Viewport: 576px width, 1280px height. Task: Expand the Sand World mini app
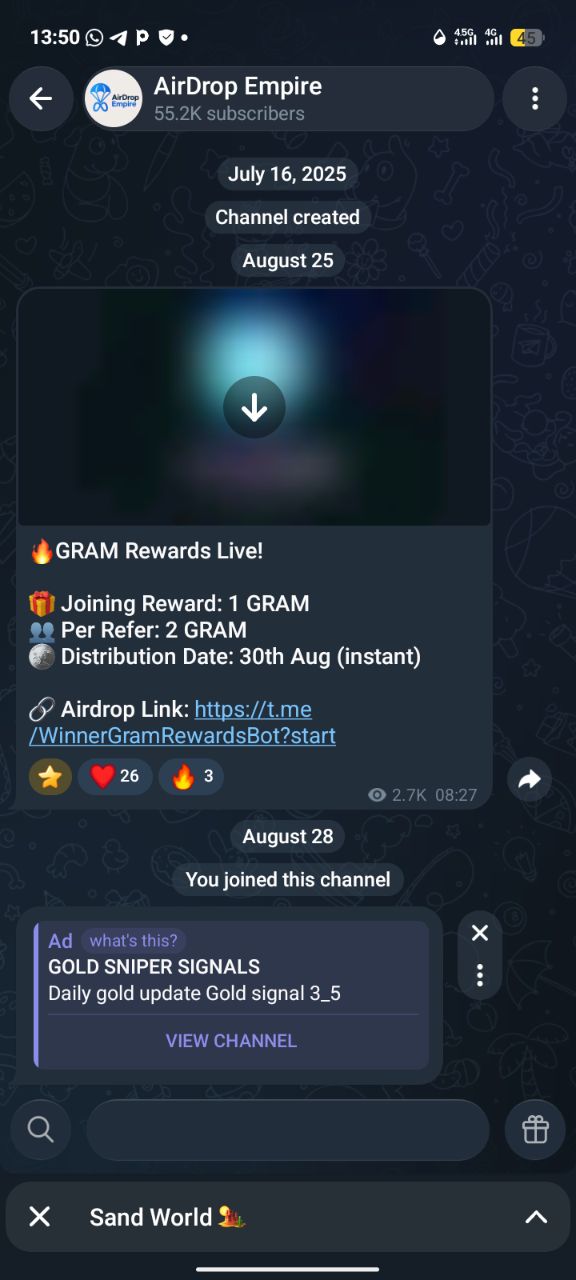(x=536, y=1216)
